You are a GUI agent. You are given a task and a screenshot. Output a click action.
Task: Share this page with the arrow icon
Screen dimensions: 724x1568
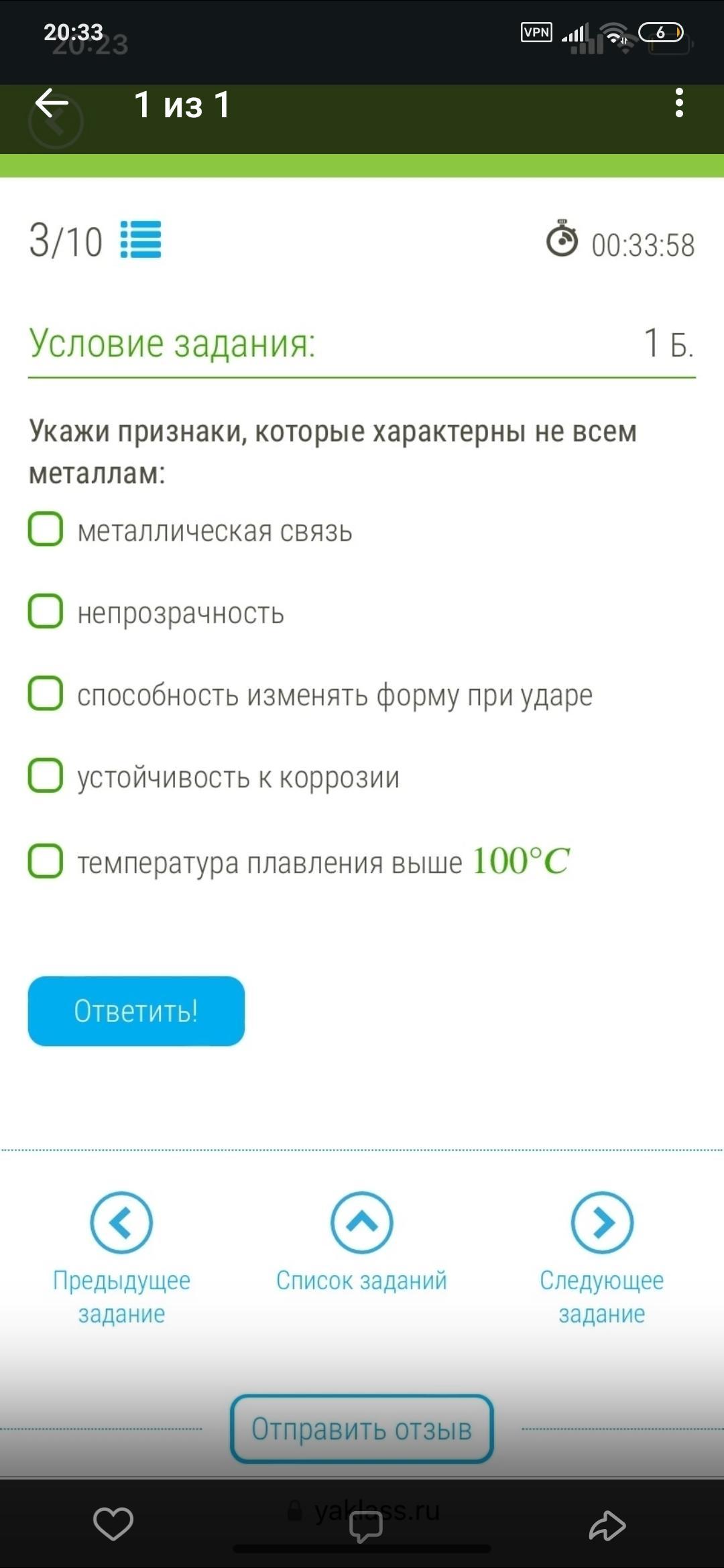(607, 1525)
